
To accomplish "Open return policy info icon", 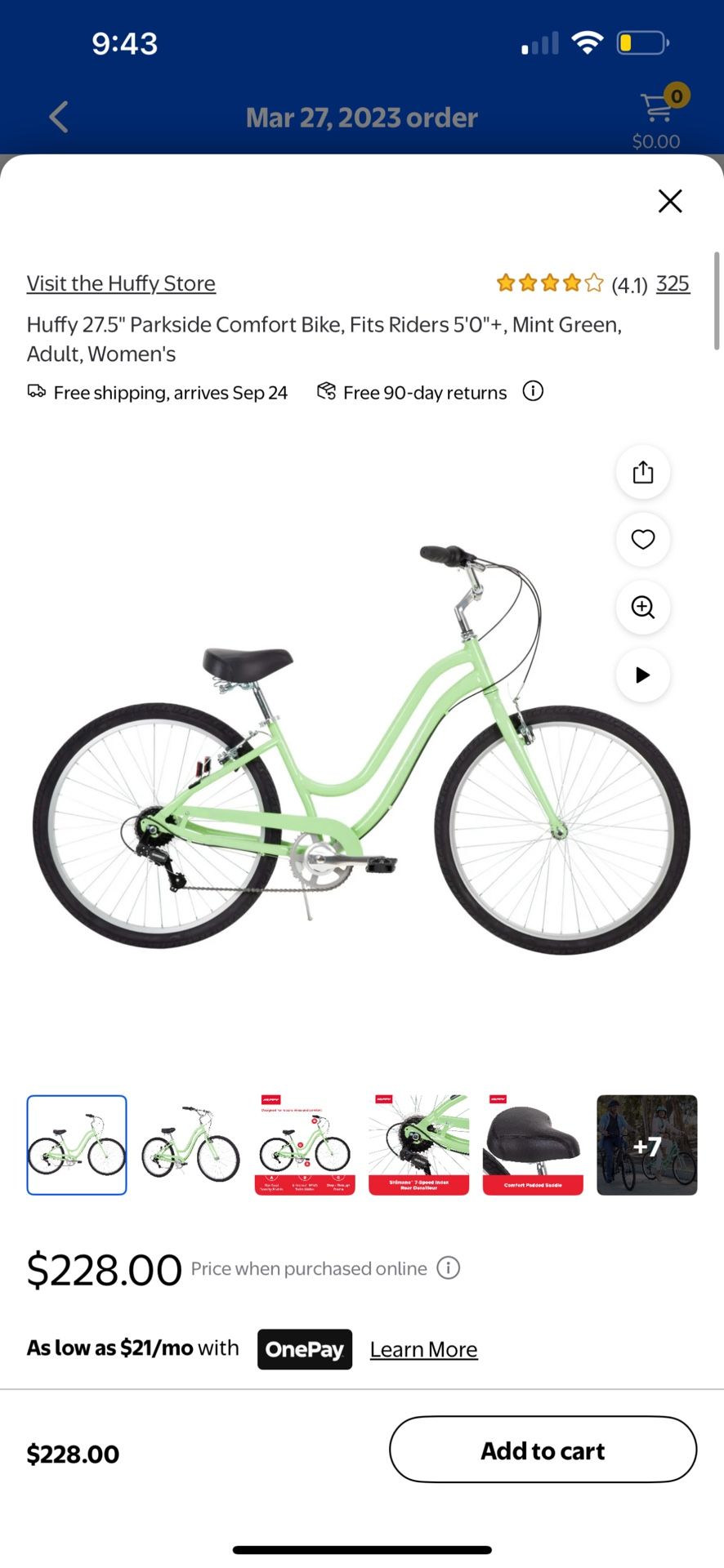I will click(532, 392).
